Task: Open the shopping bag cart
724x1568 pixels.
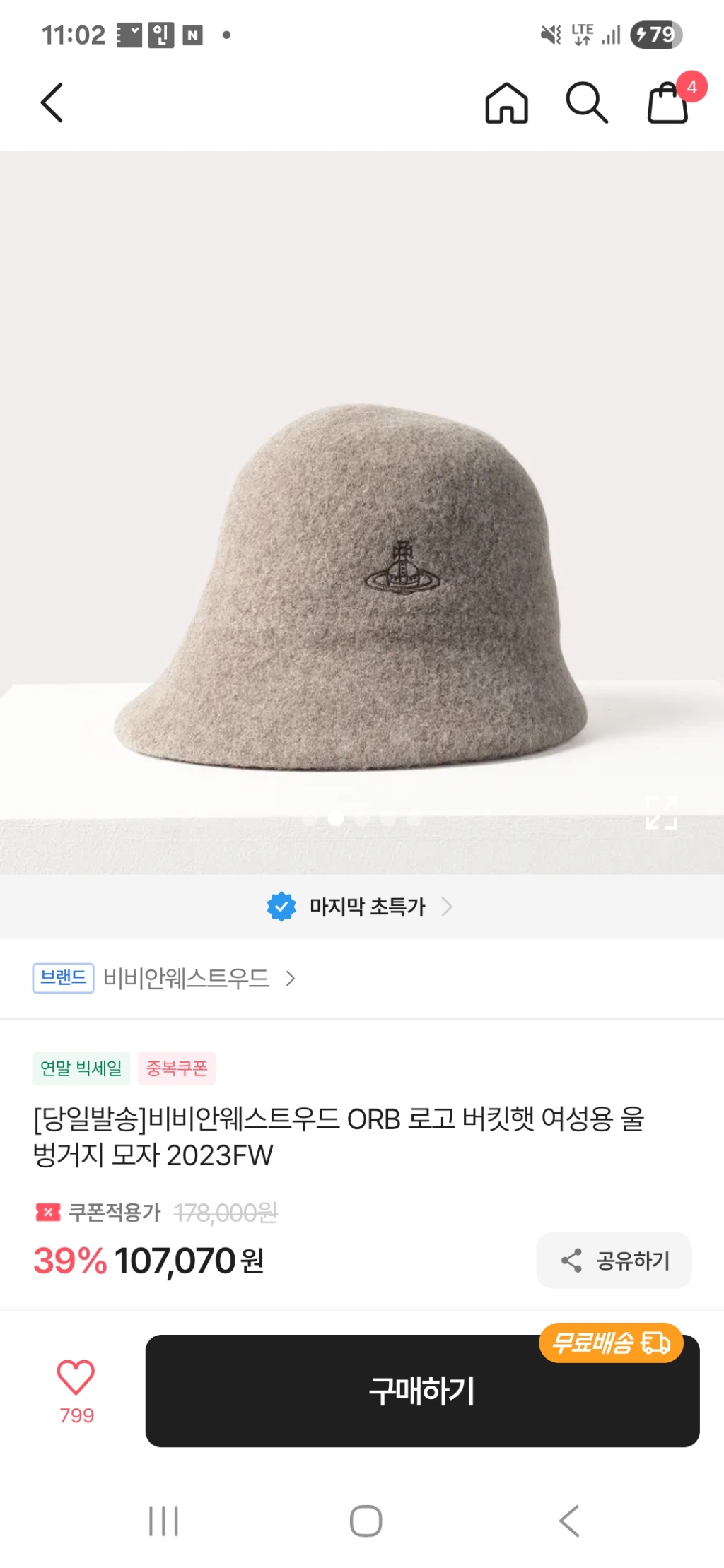Action: coord(668,103)
